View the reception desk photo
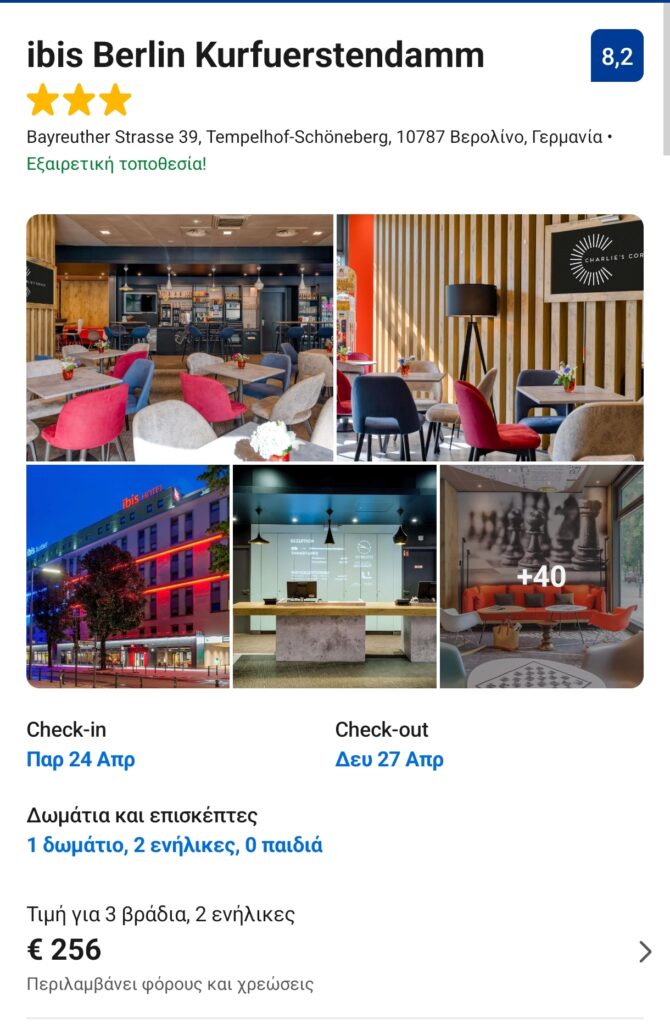Image resolution: width=670 pixels, height=1024 pixels. tap(334, 576)
